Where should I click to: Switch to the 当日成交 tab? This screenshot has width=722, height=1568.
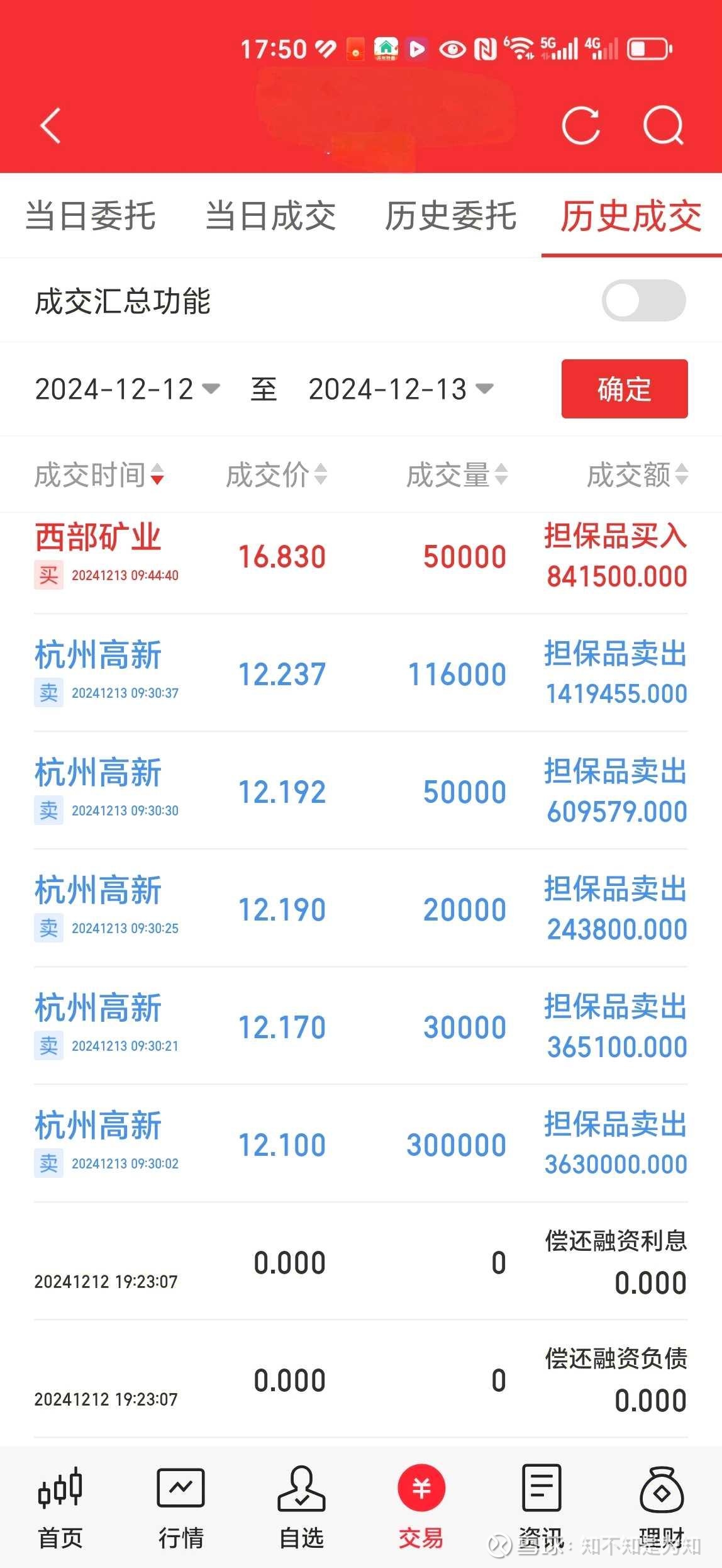click(270, 216)
